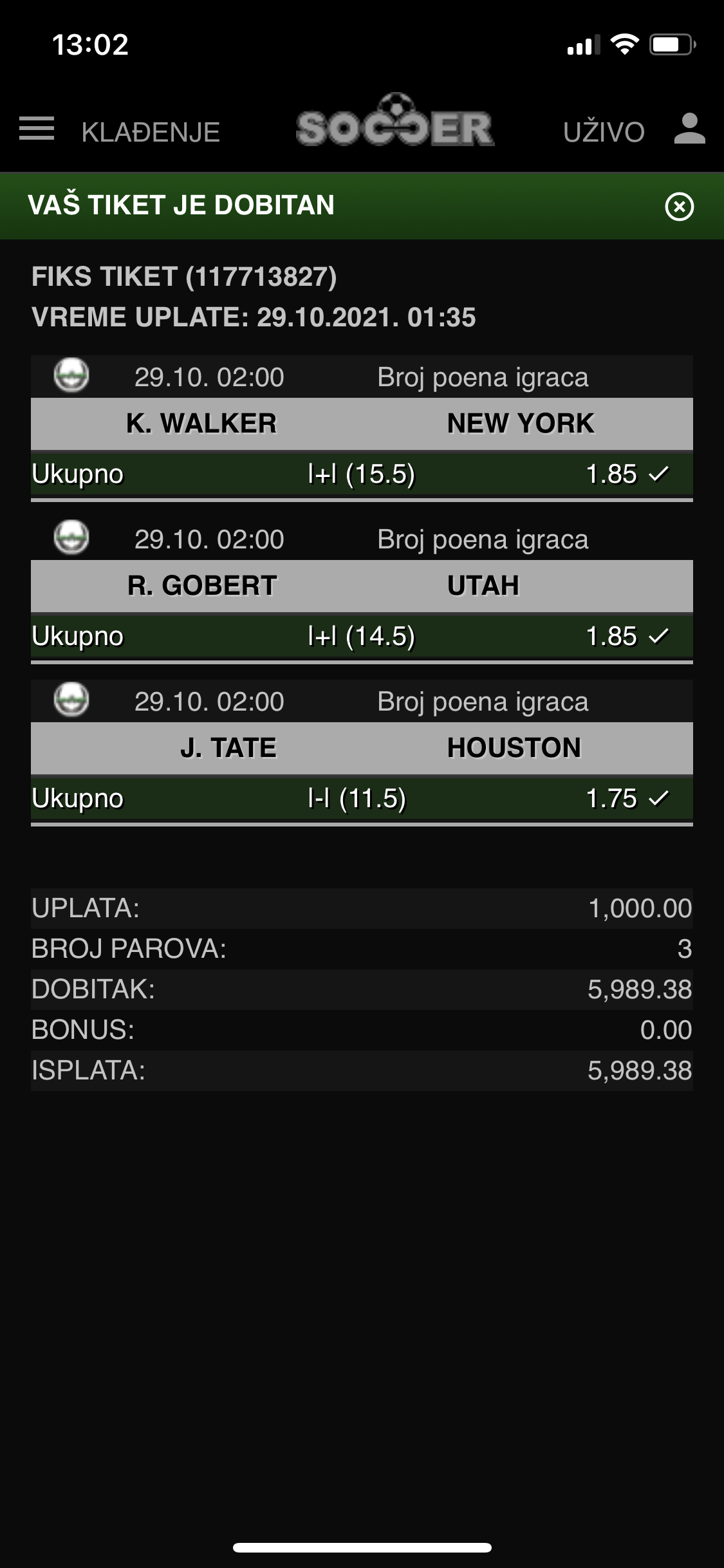Open the KLAĐENJE section
Image resolution: width=724 pixels, height=1568 pixels.
[x=151, y=132]
